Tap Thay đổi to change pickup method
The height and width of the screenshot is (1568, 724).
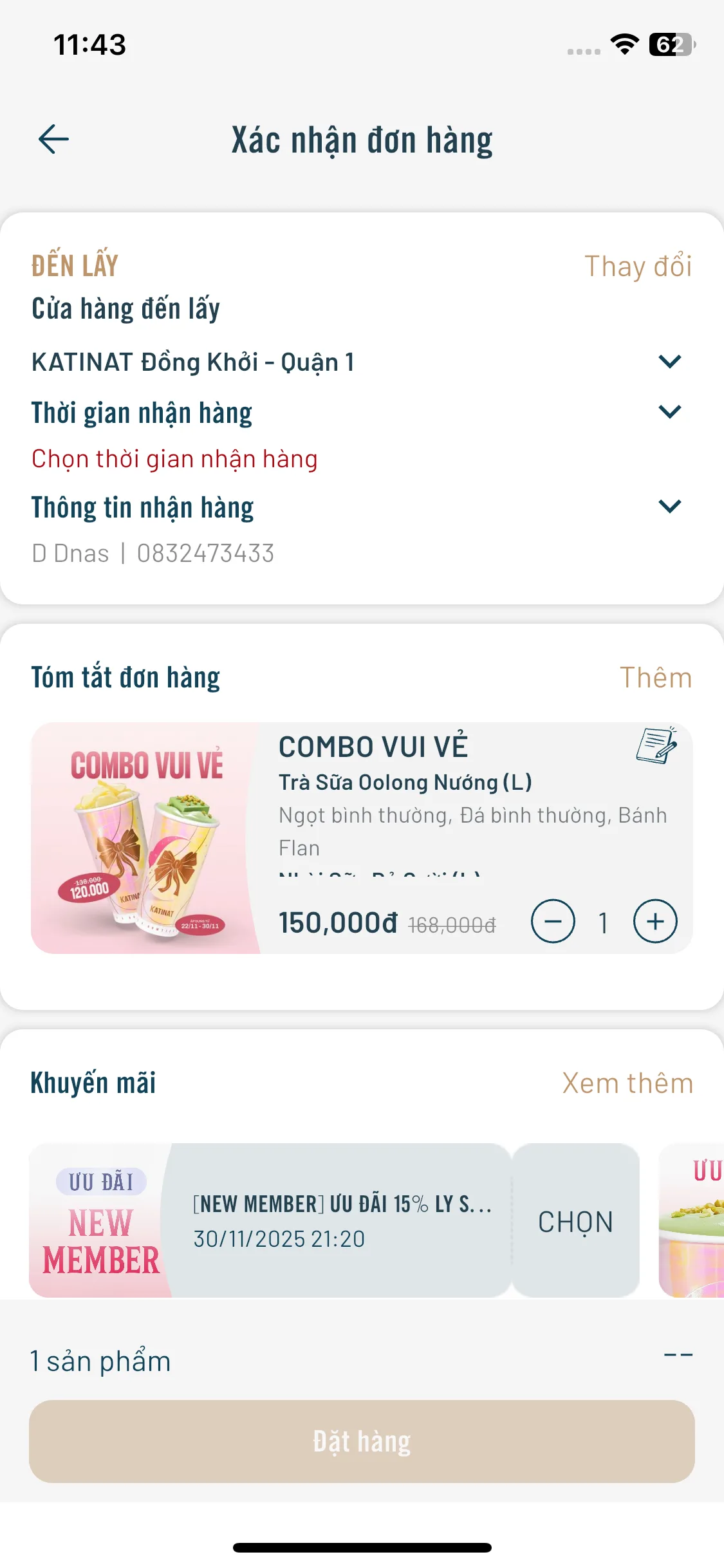[x=638, y=266]
